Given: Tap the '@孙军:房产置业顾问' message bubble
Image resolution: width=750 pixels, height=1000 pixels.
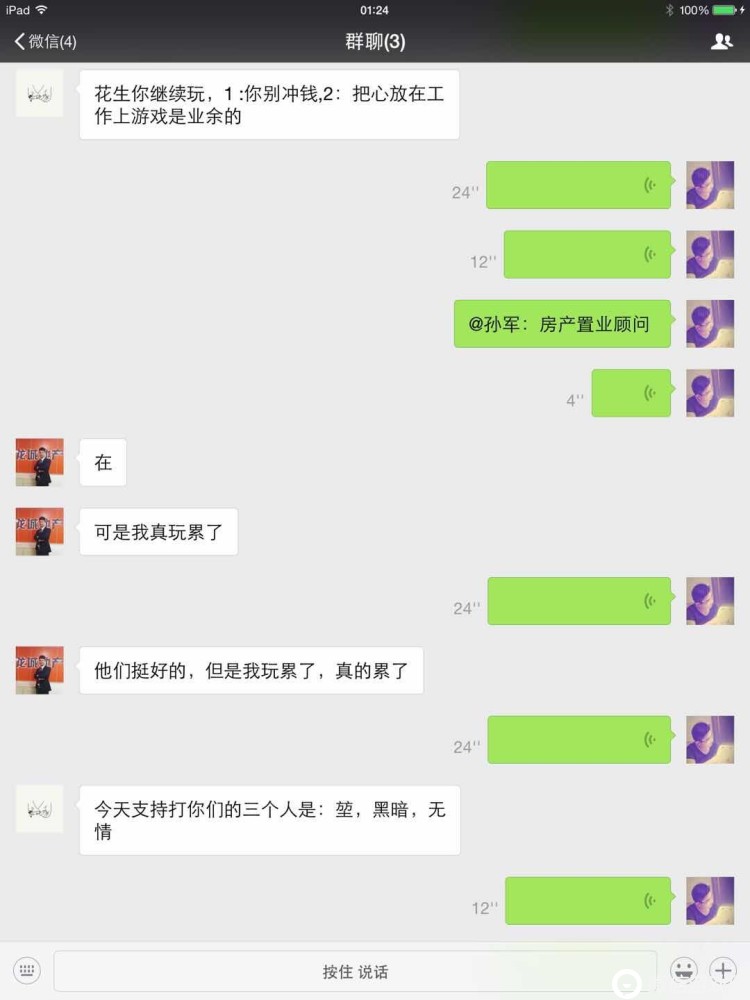Looking at the screenshot, I should click(x=562, y=324).
